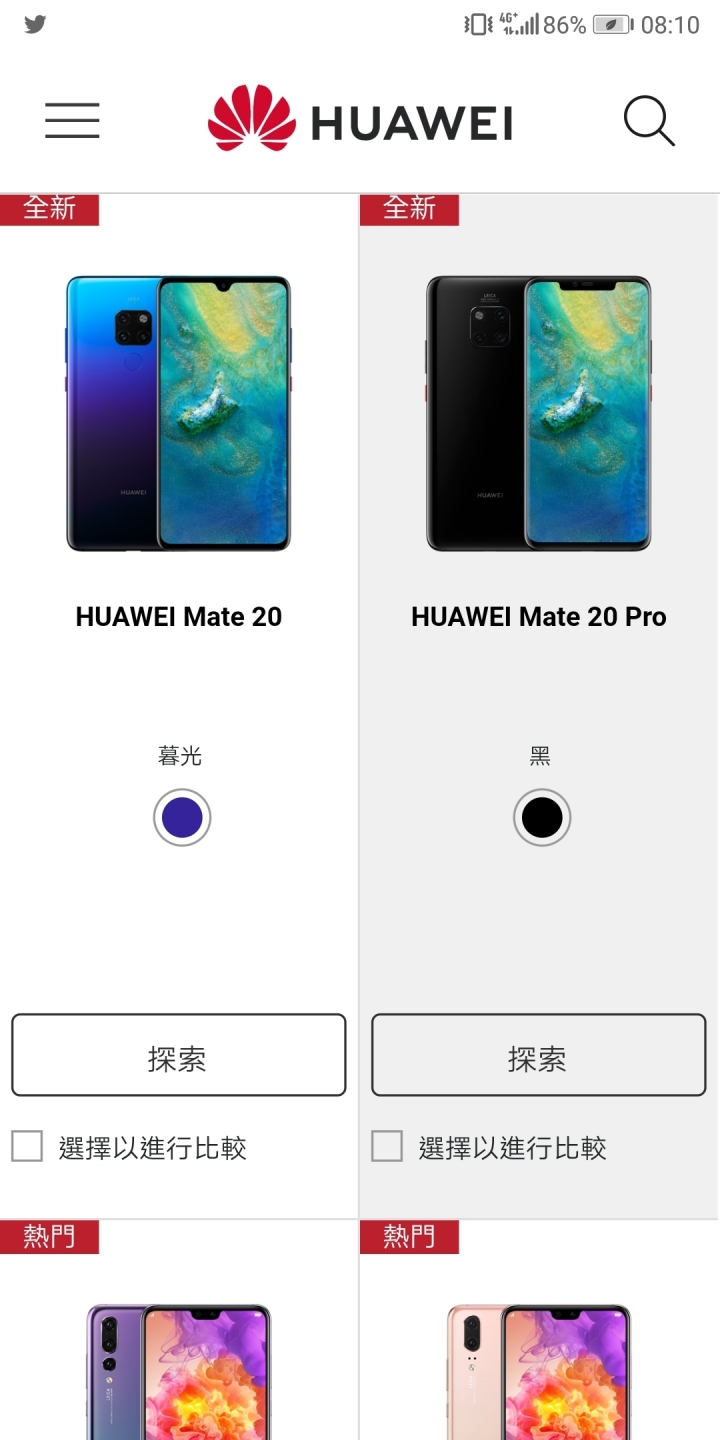Open the search magnifier icon

[649, 122]
